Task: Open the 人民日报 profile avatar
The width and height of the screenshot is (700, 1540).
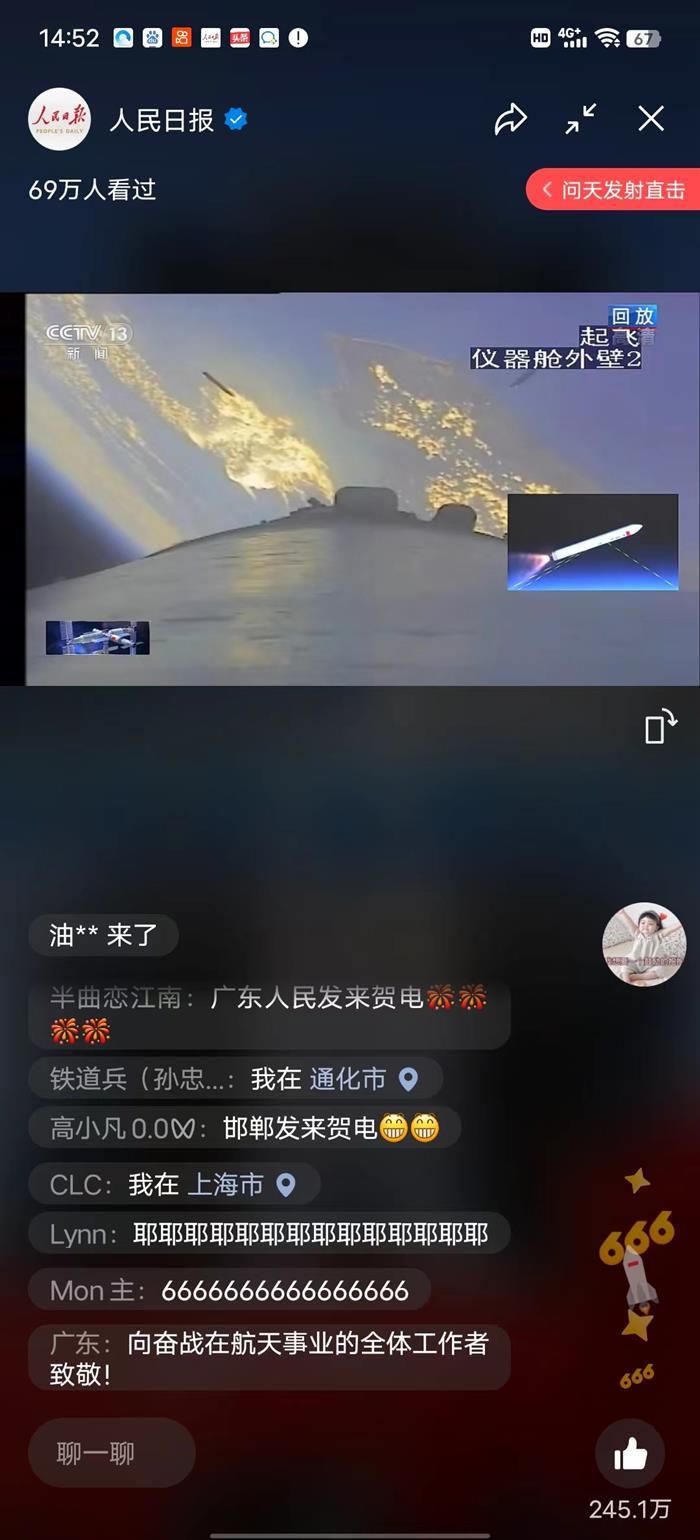Action: [59, 120]
